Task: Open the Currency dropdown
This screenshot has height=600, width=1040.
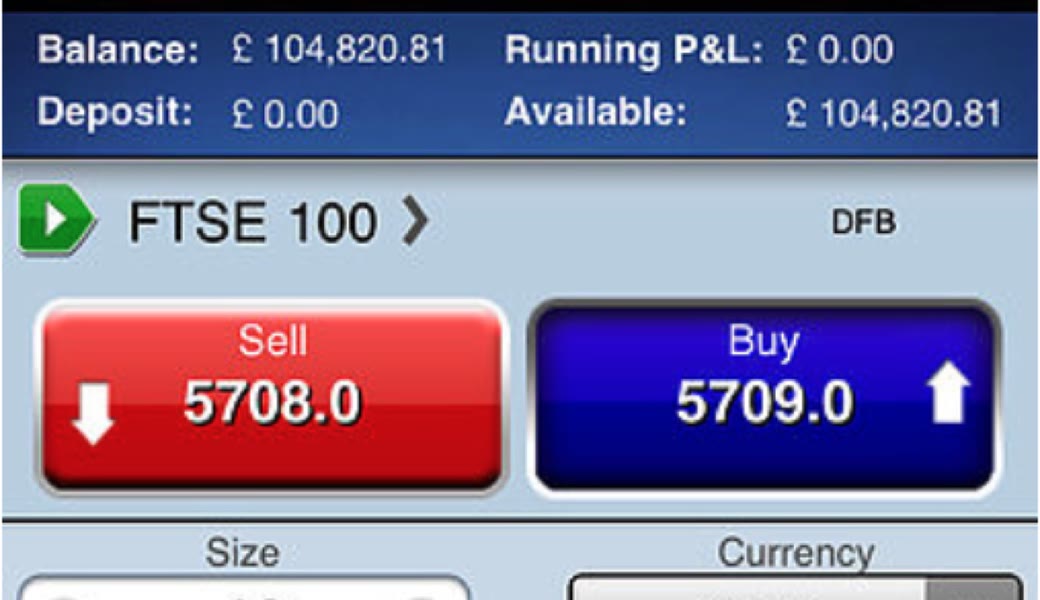Action: 795,587
